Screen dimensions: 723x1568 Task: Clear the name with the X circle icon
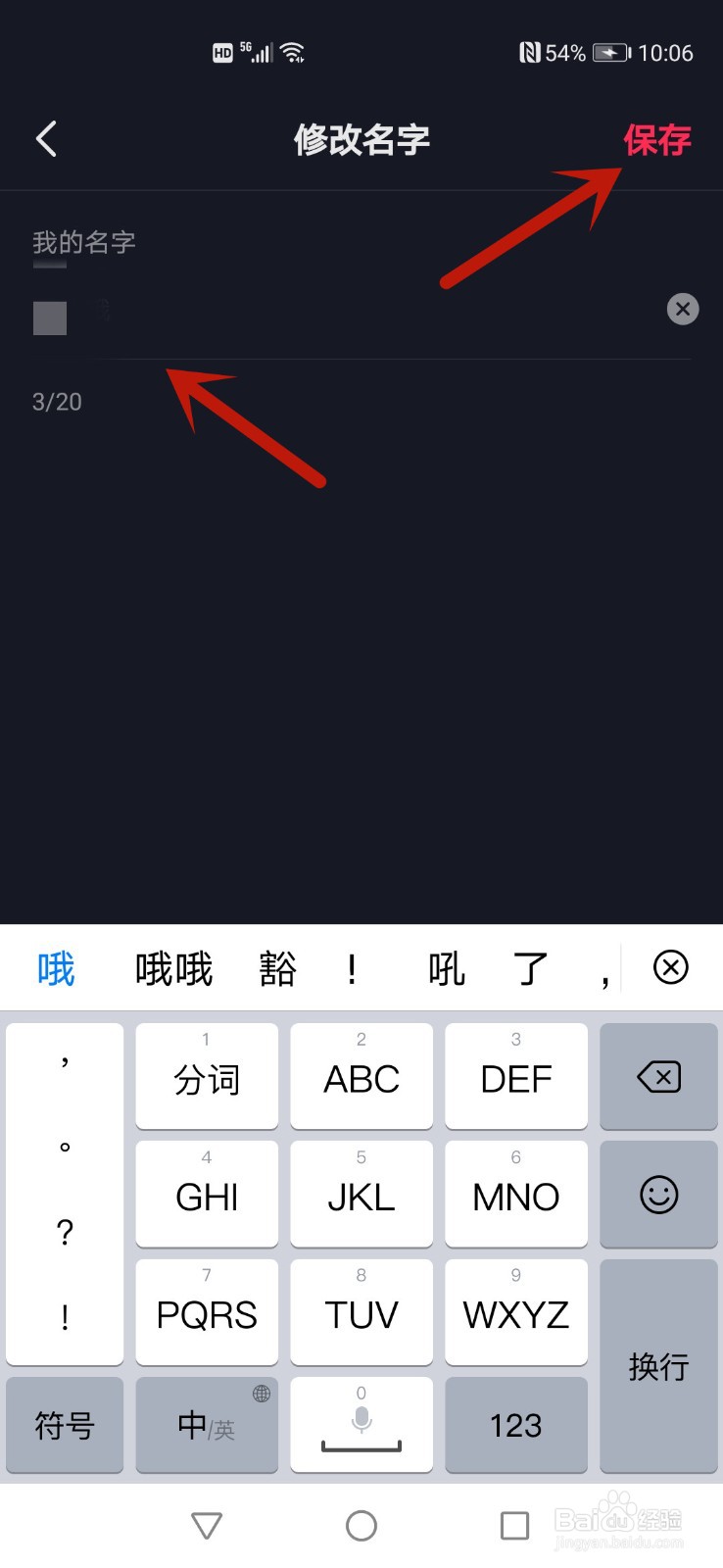pos(683,309)
